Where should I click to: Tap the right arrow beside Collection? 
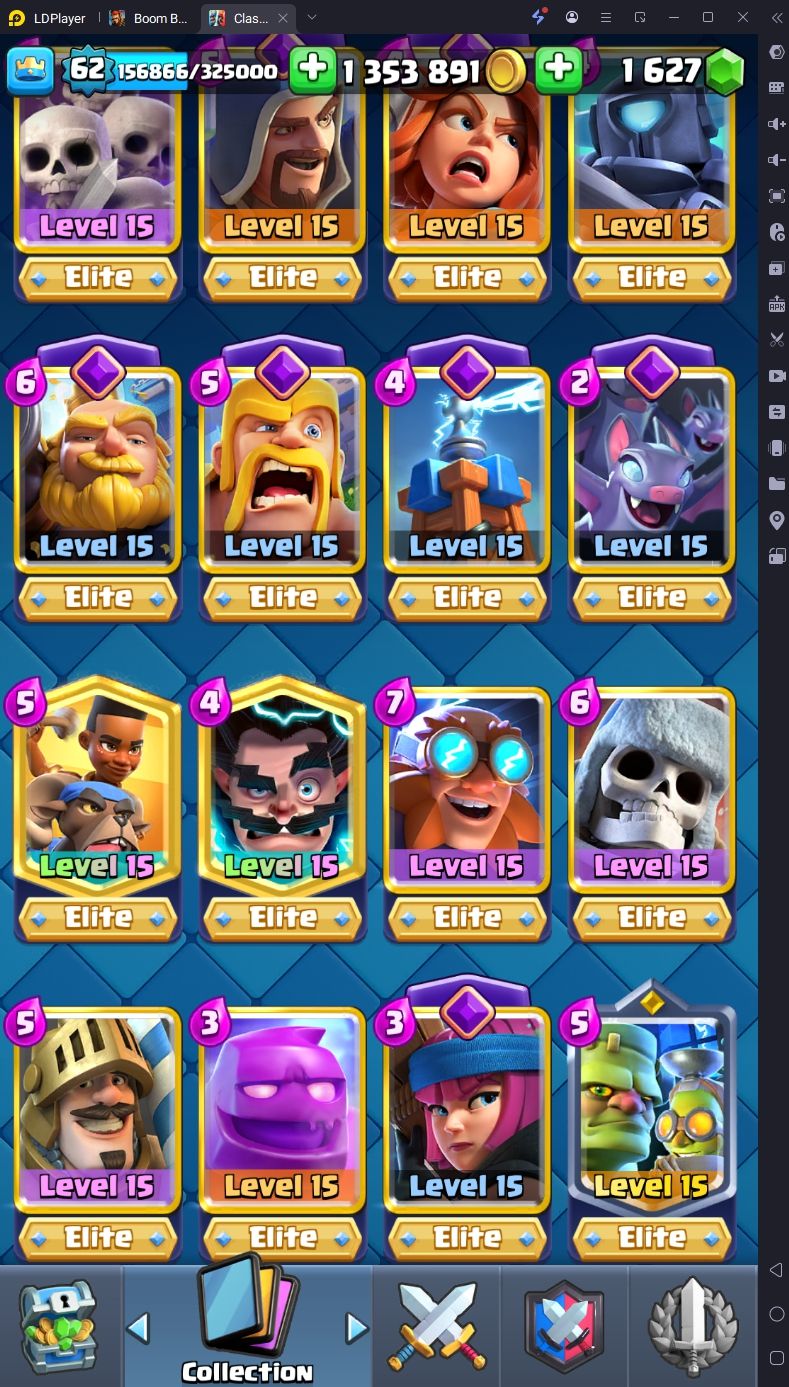click(x=356, y=1328)
